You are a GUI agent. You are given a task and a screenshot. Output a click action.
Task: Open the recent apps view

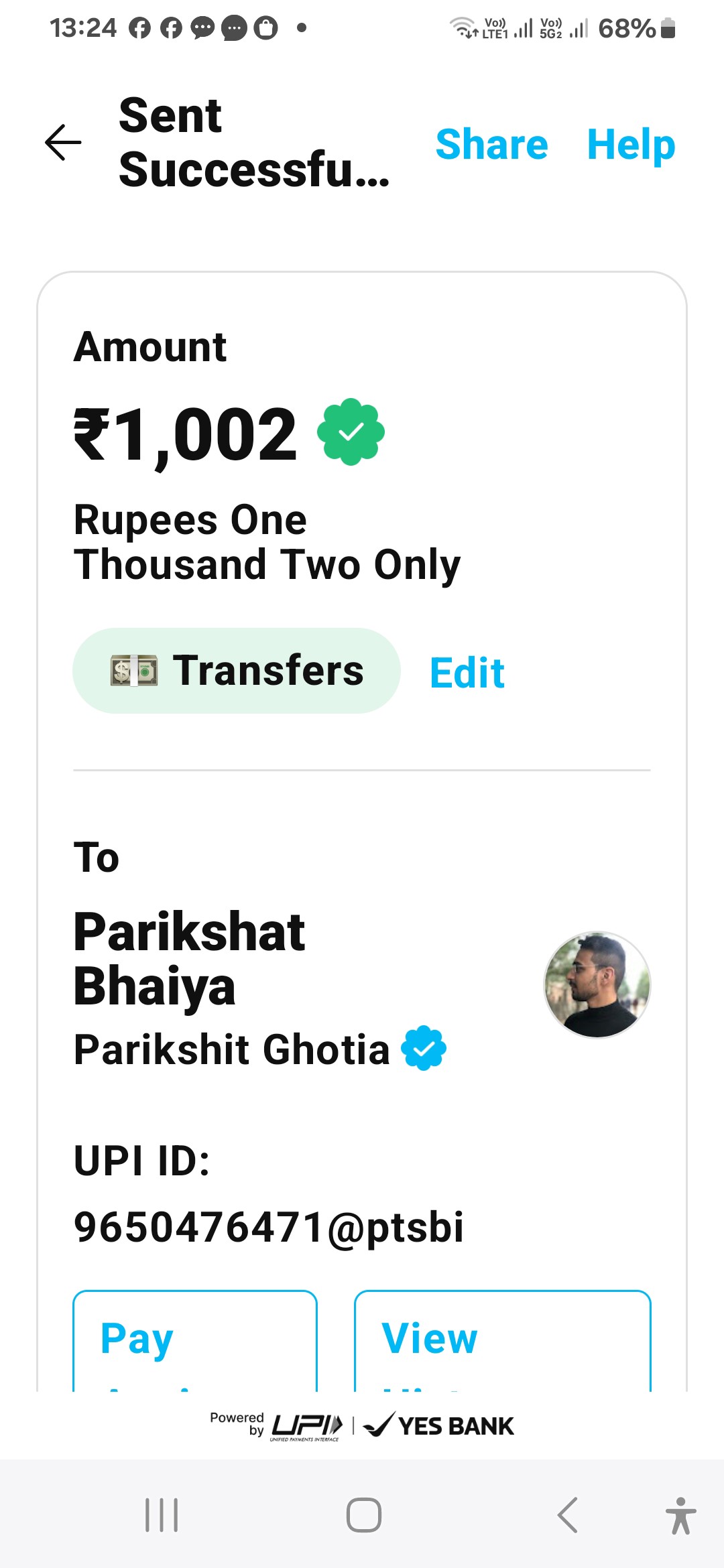click(162, 1515)
